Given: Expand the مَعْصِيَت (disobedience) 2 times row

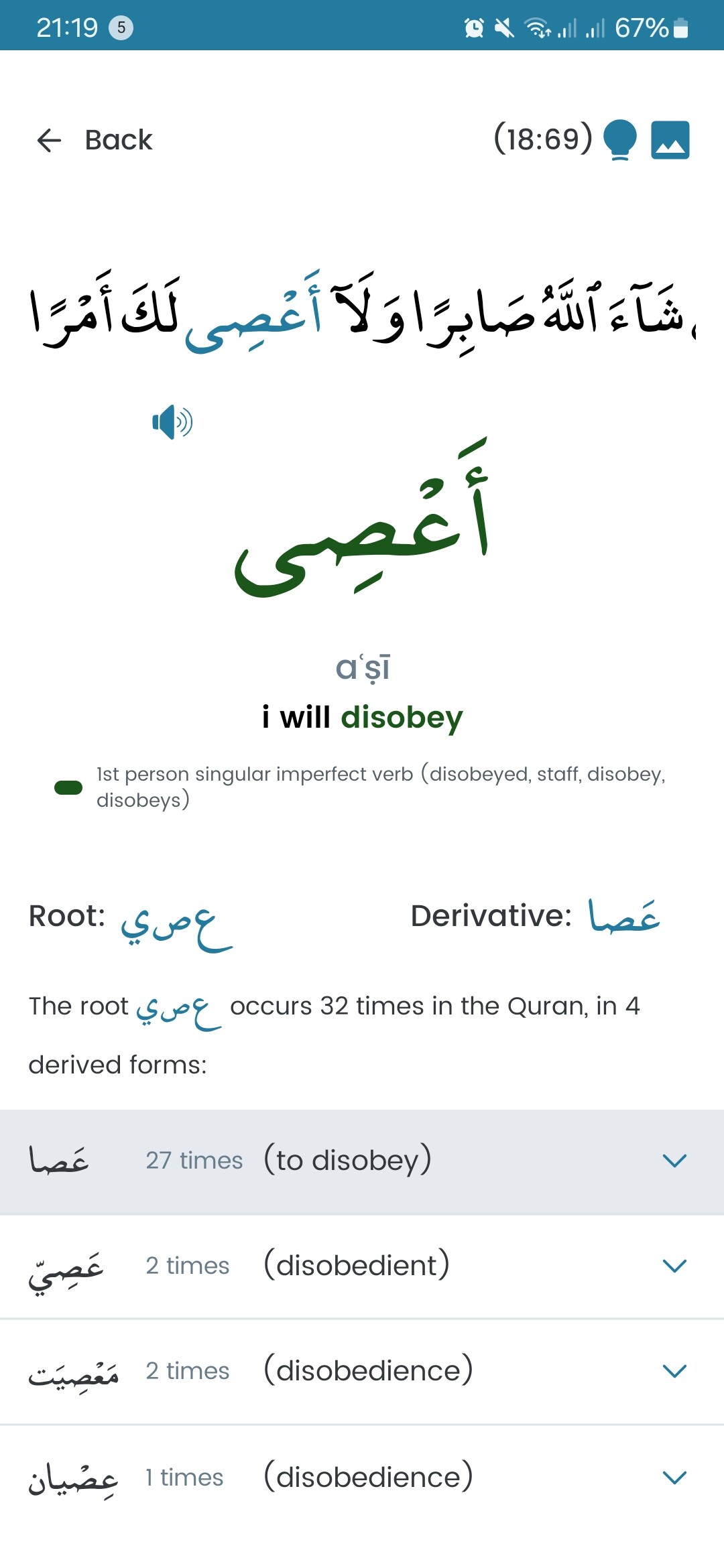Looking at the screenshot, I should click(x=362, y=1372).
